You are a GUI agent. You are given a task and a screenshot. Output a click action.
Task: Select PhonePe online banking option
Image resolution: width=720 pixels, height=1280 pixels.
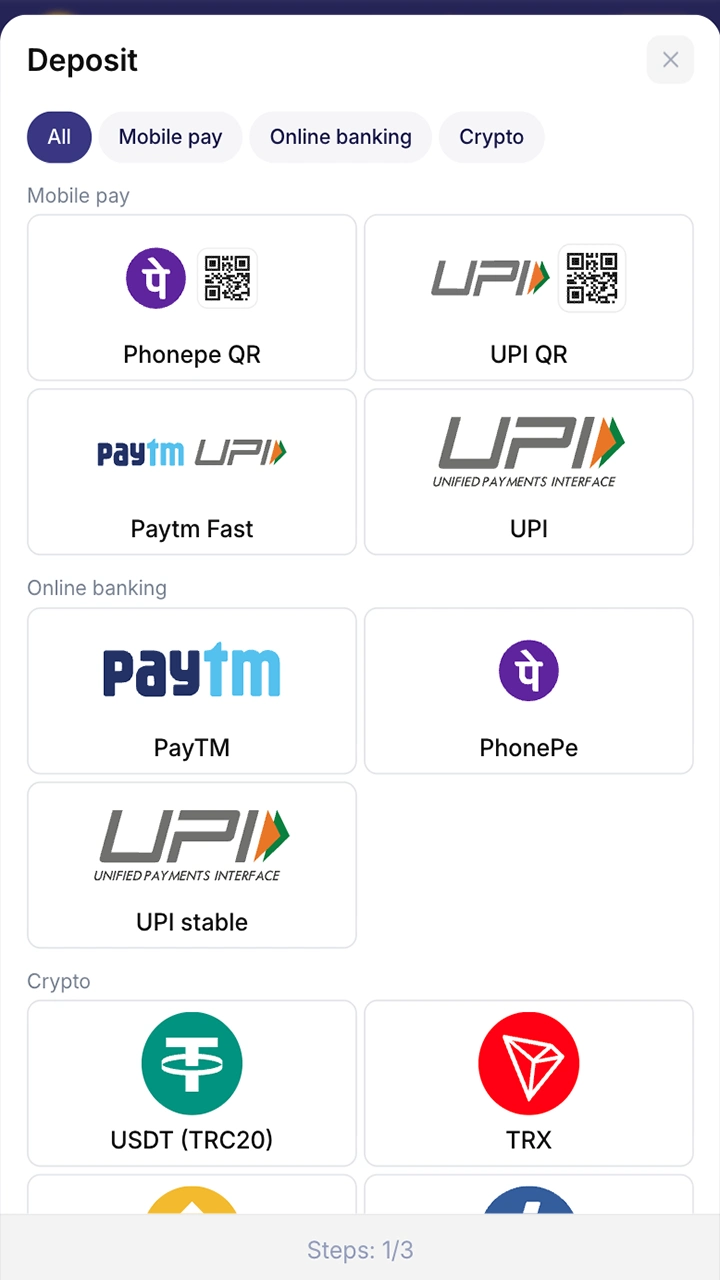click(x=528, y=691)
